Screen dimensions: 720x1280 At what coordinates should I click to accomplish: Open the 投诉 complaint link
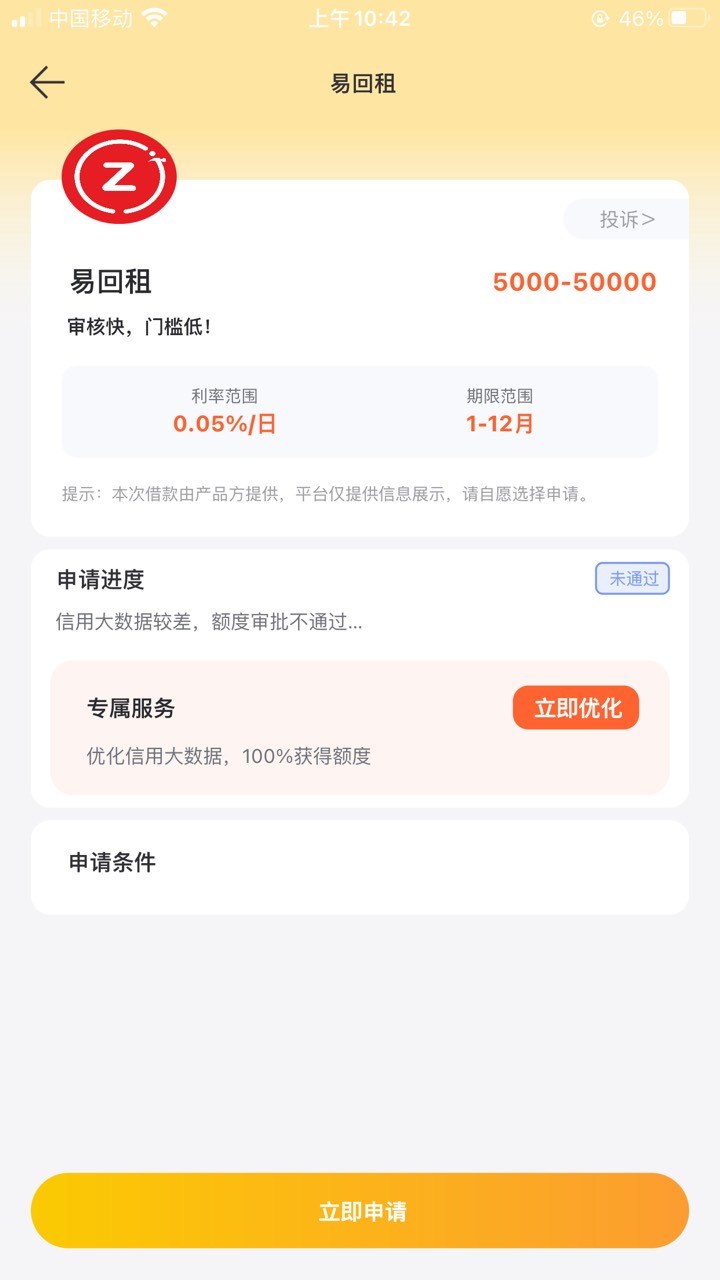click(627, 219)
